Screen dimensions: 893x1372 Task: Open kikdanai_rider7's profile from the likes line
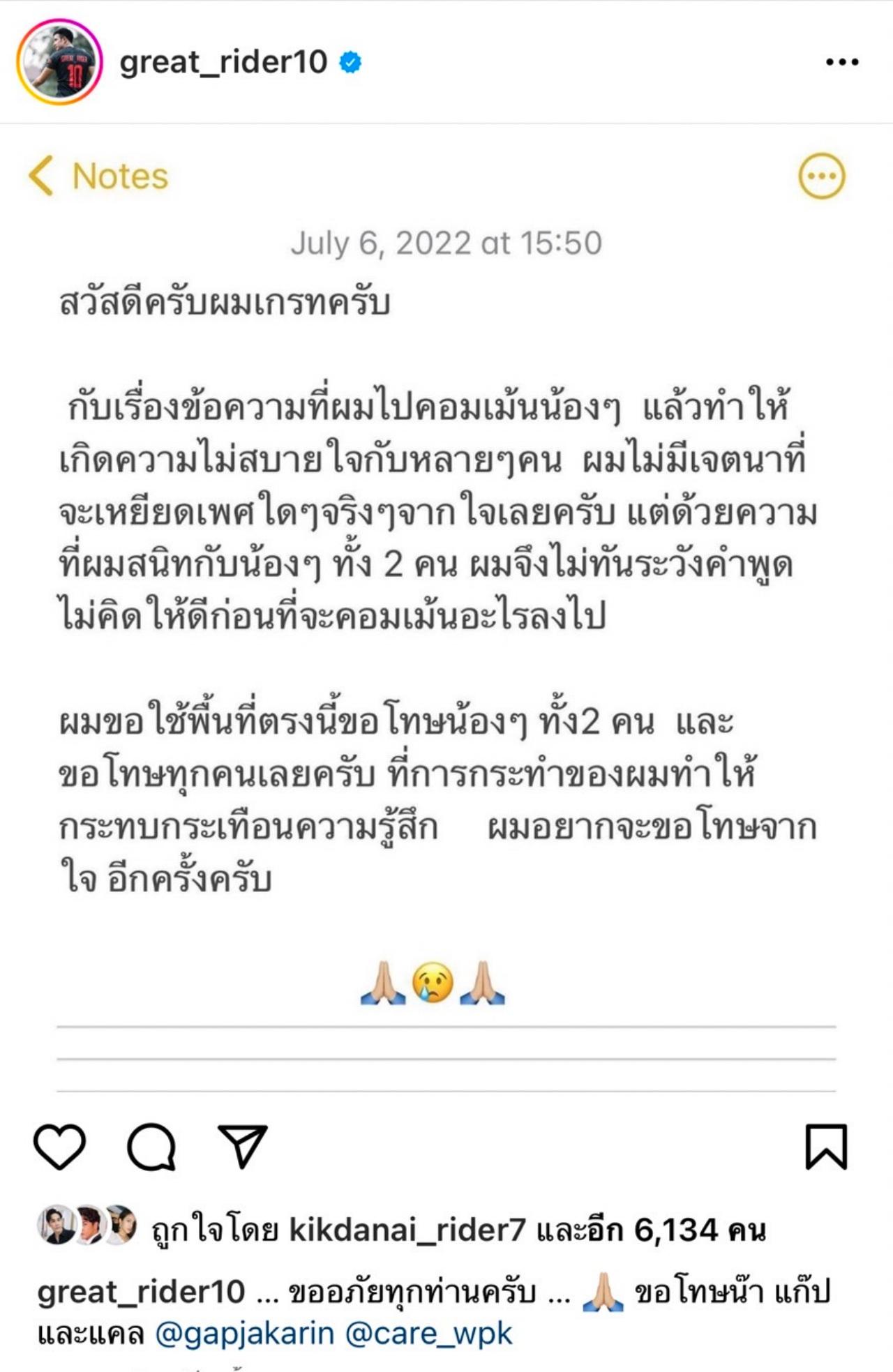[x=407, y=1230]
